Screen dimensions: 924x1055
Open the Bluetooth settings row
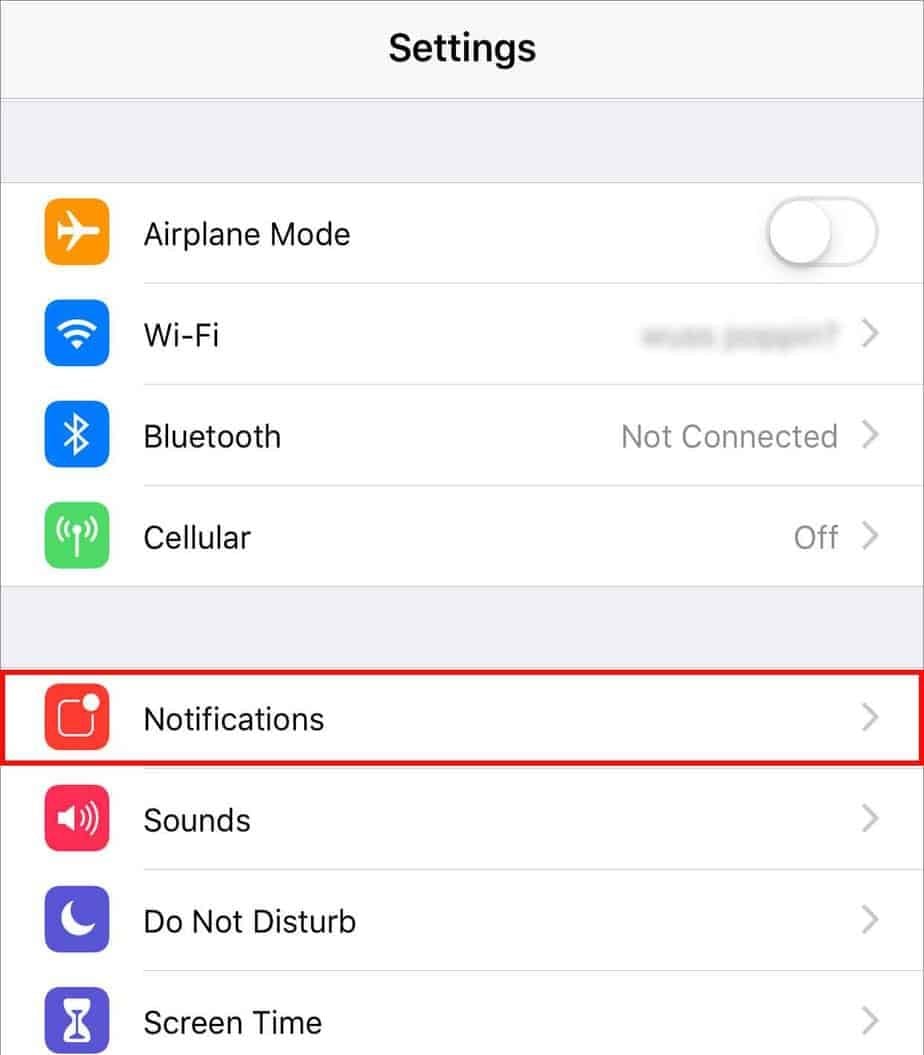[x=460, y=436]
